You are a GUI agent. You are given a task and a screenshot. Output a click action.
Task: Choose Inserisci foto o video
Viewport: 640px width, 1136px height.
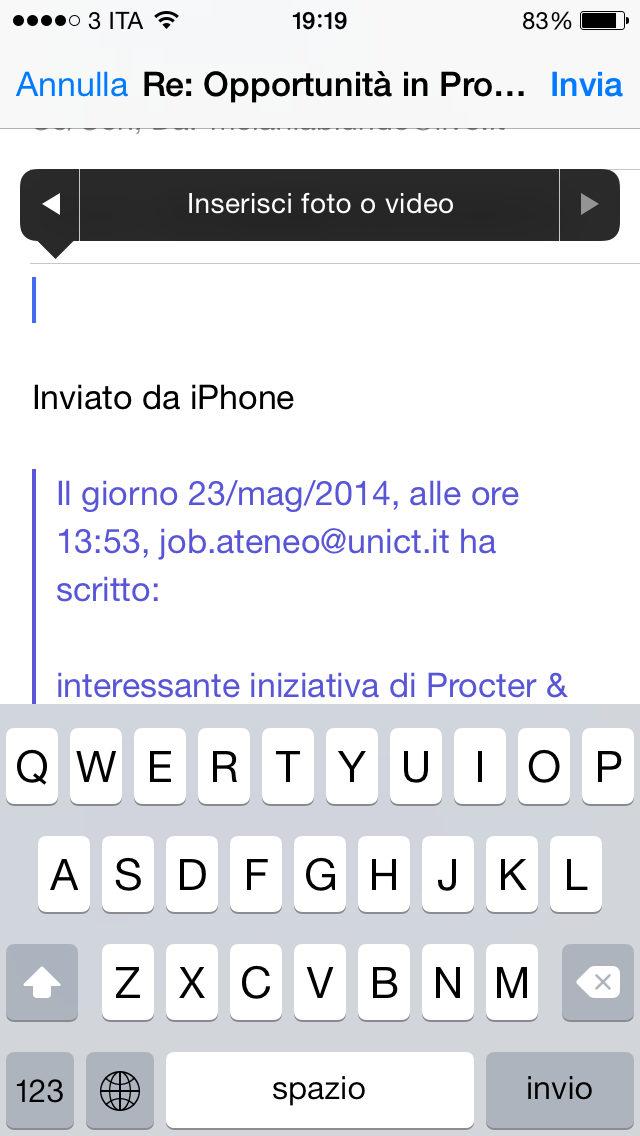[320, 205]
